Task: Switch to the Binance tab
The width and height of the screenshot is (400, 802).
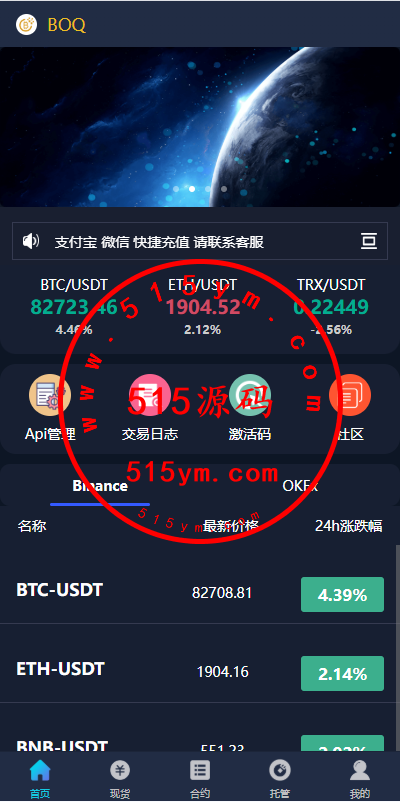Action: pos(100,486)
